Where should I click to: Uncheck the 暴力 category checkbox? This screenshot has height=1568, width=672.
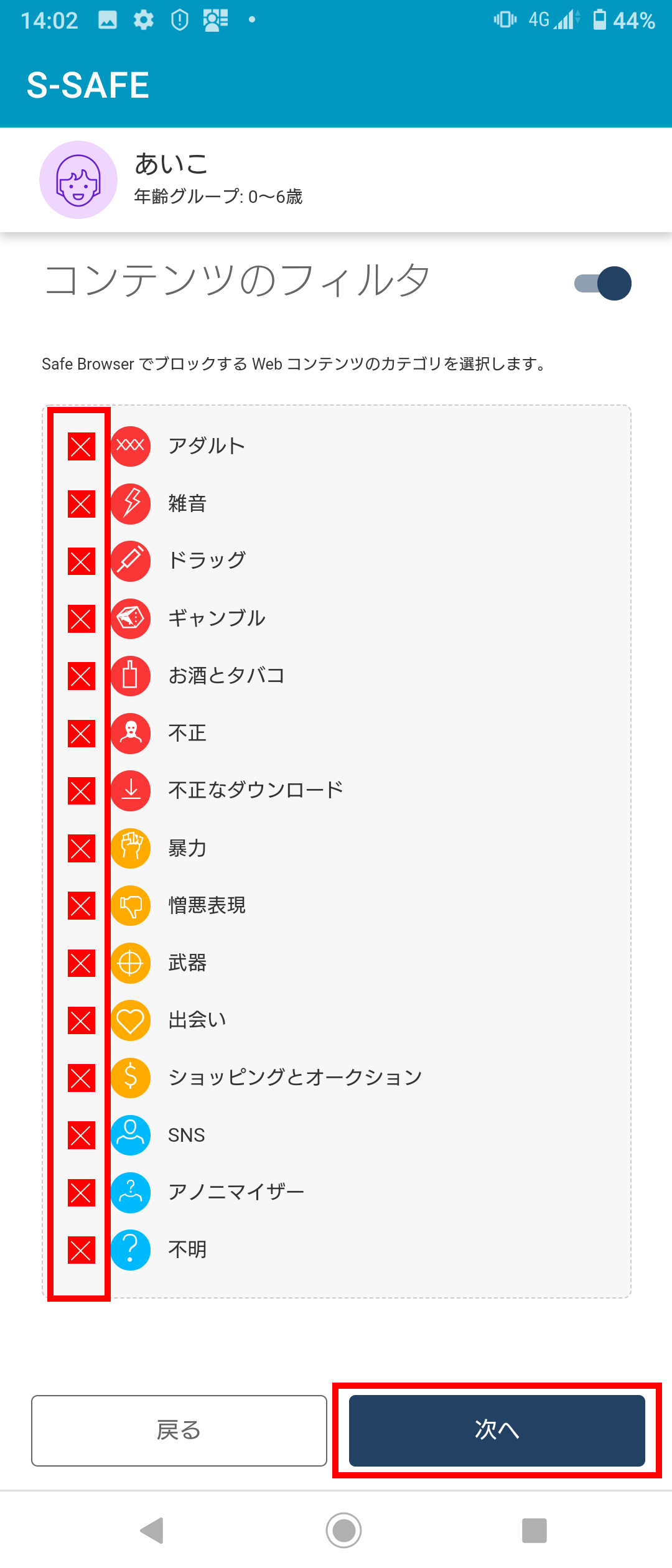click(x=82, y=849)
